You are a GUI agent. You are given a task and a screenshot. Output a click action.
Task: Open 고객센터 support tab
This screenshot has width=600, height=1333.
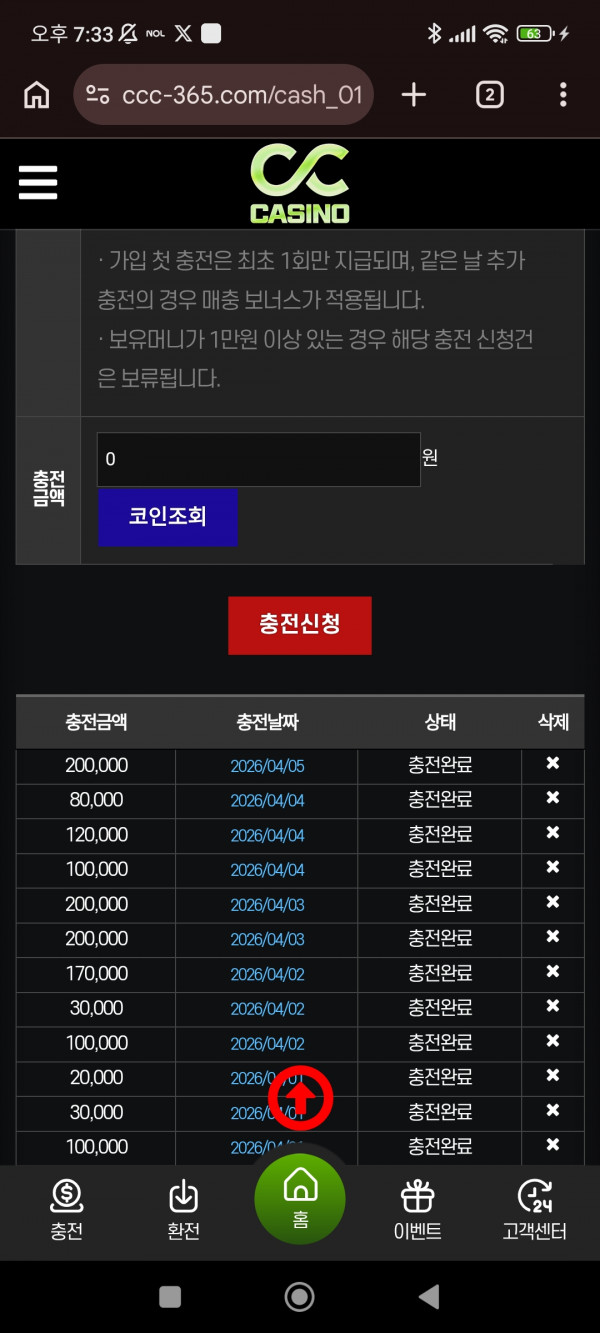(534, 1209)
